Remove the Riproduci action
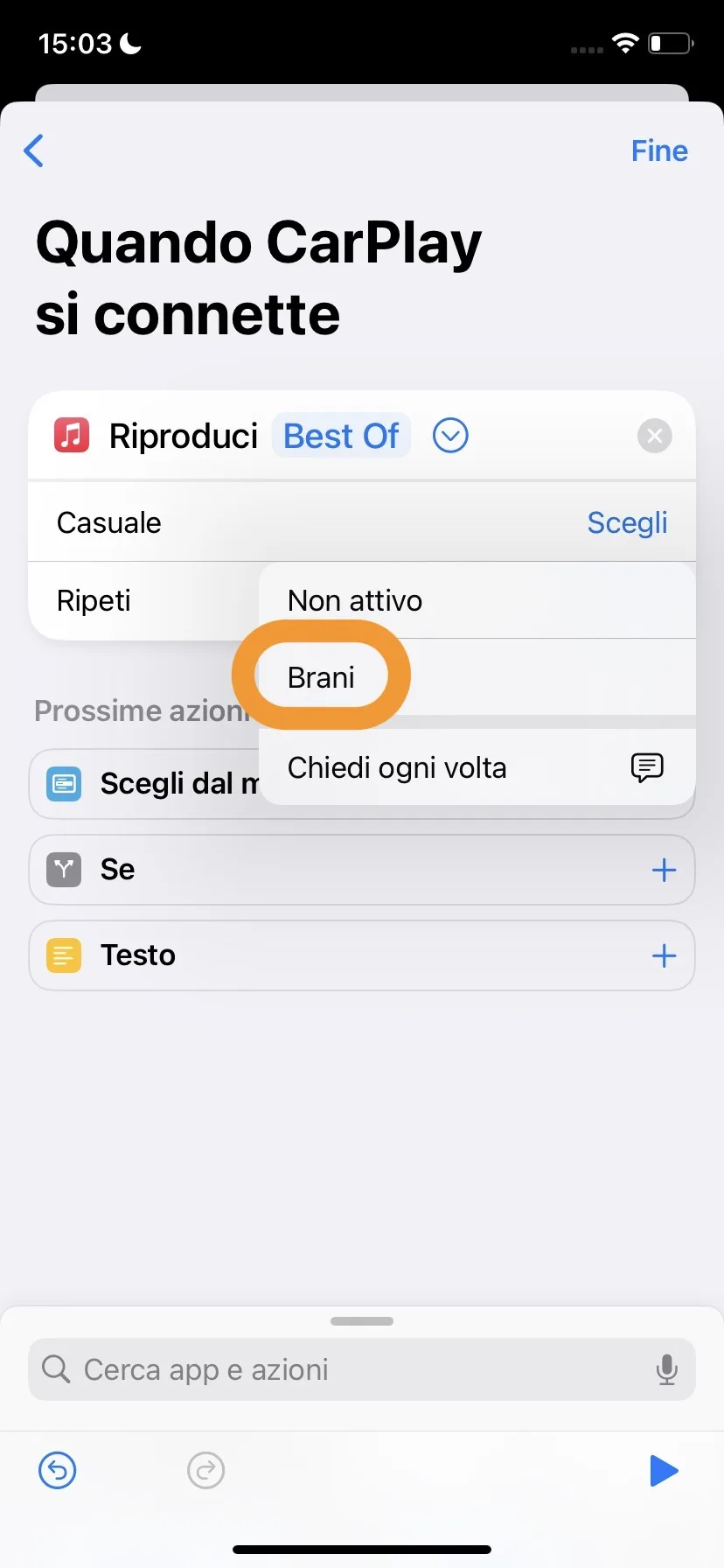 [x=654, y=436]
